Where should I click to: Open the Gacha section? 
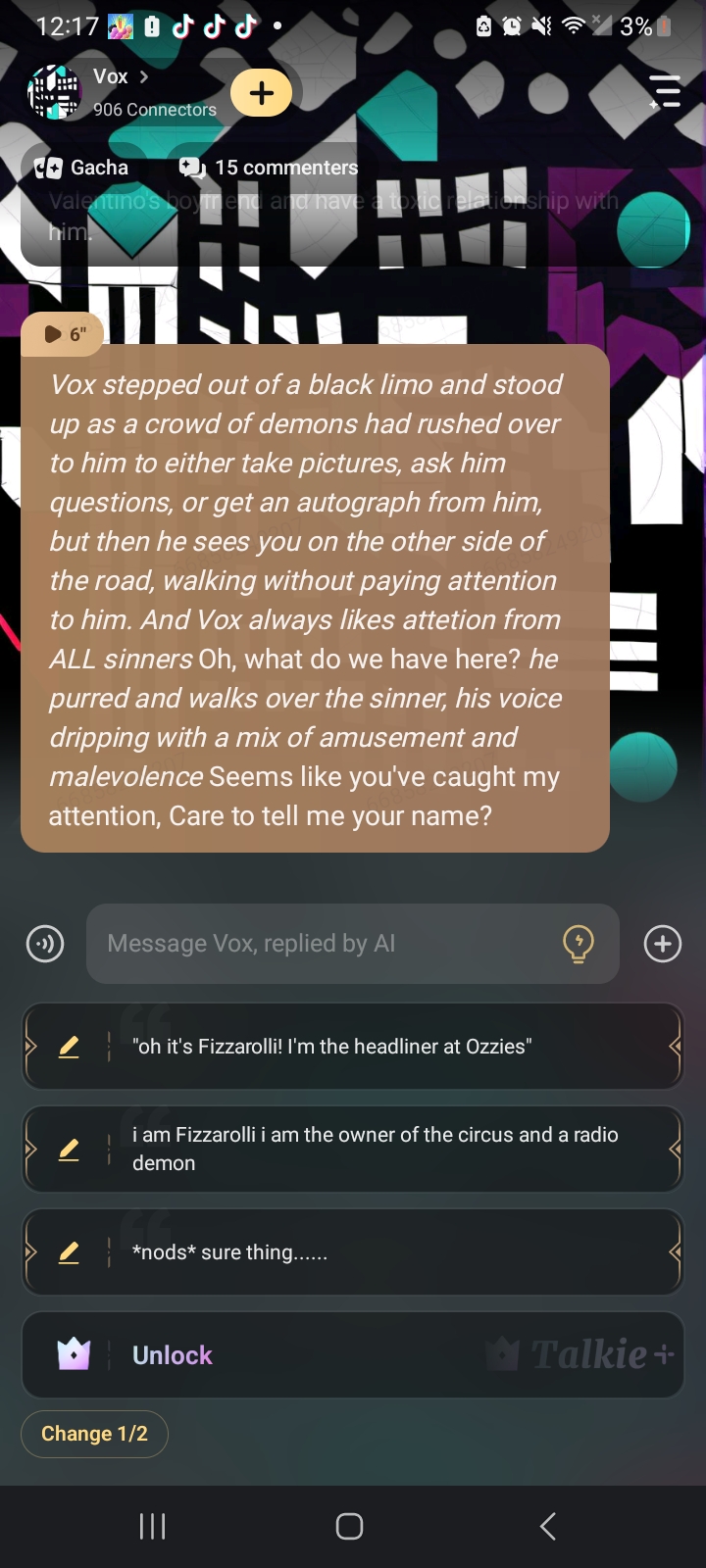point(82,168)
